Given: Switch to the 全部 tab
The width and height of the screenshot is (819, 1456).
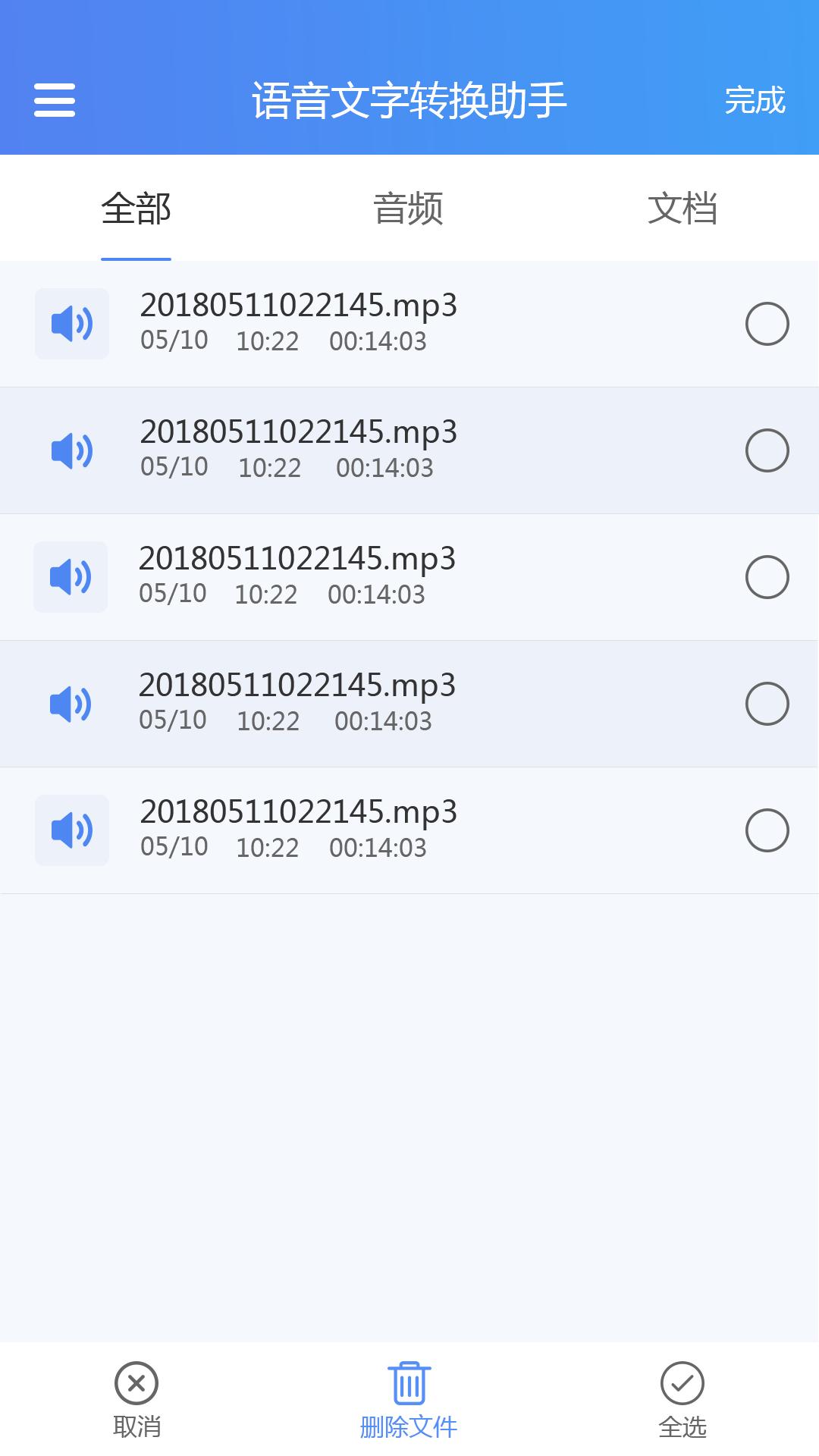Looking at the screenshot, I should (136, 209).
